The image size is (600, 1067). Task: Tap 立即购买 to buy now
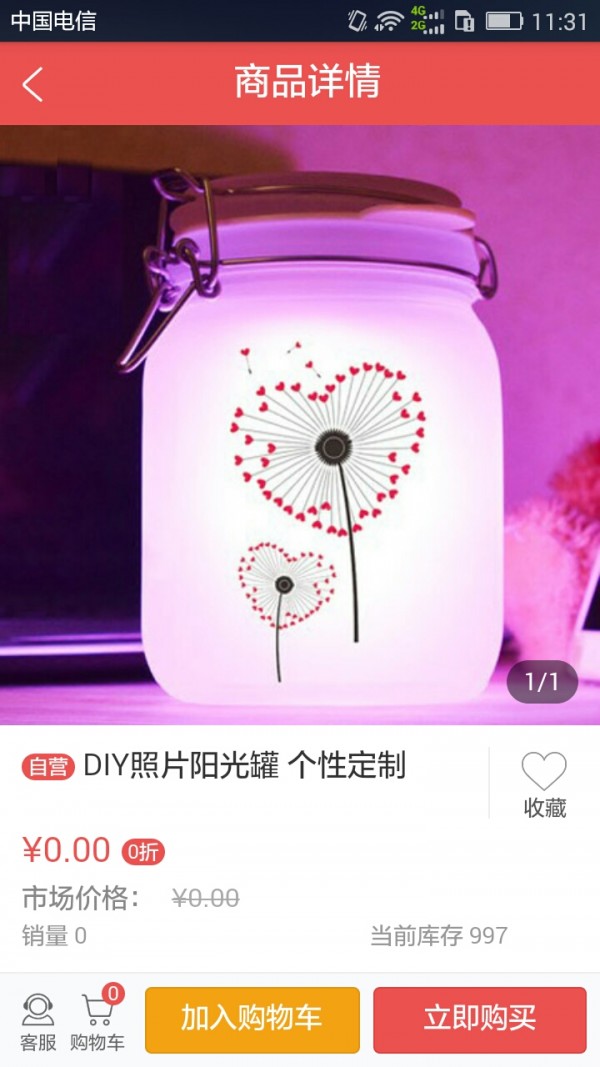point(480,1020)
